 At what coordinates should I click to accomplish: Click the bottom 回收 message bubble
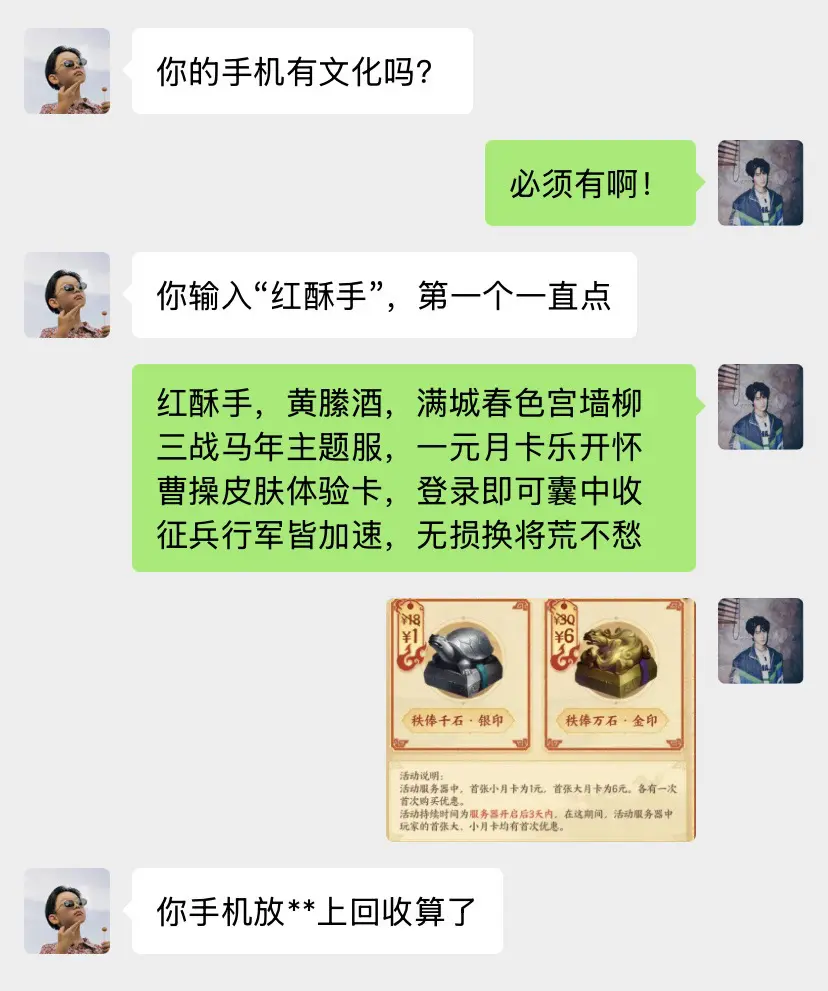316,912
